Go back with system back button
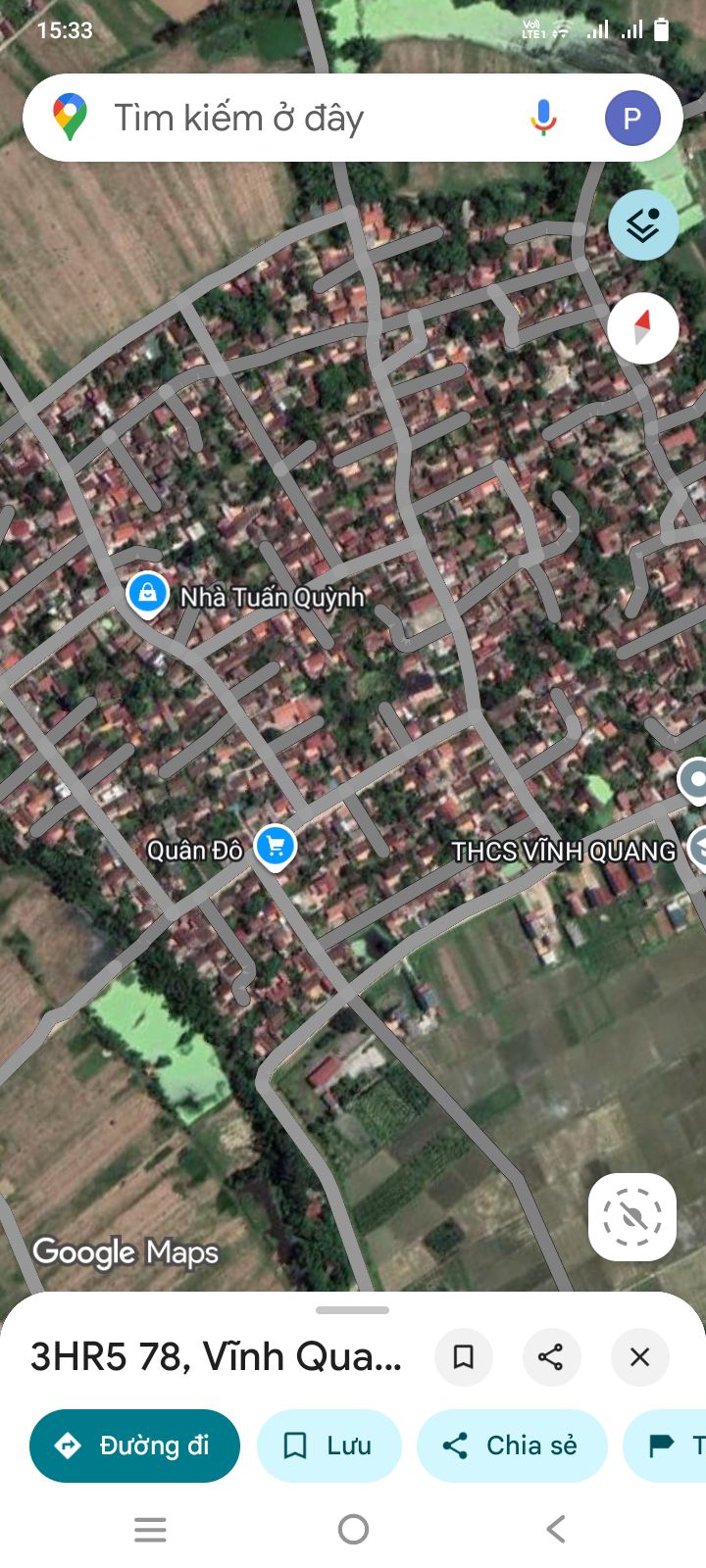This screenshot has width=706, height=1568. [x=556, y=1529]
